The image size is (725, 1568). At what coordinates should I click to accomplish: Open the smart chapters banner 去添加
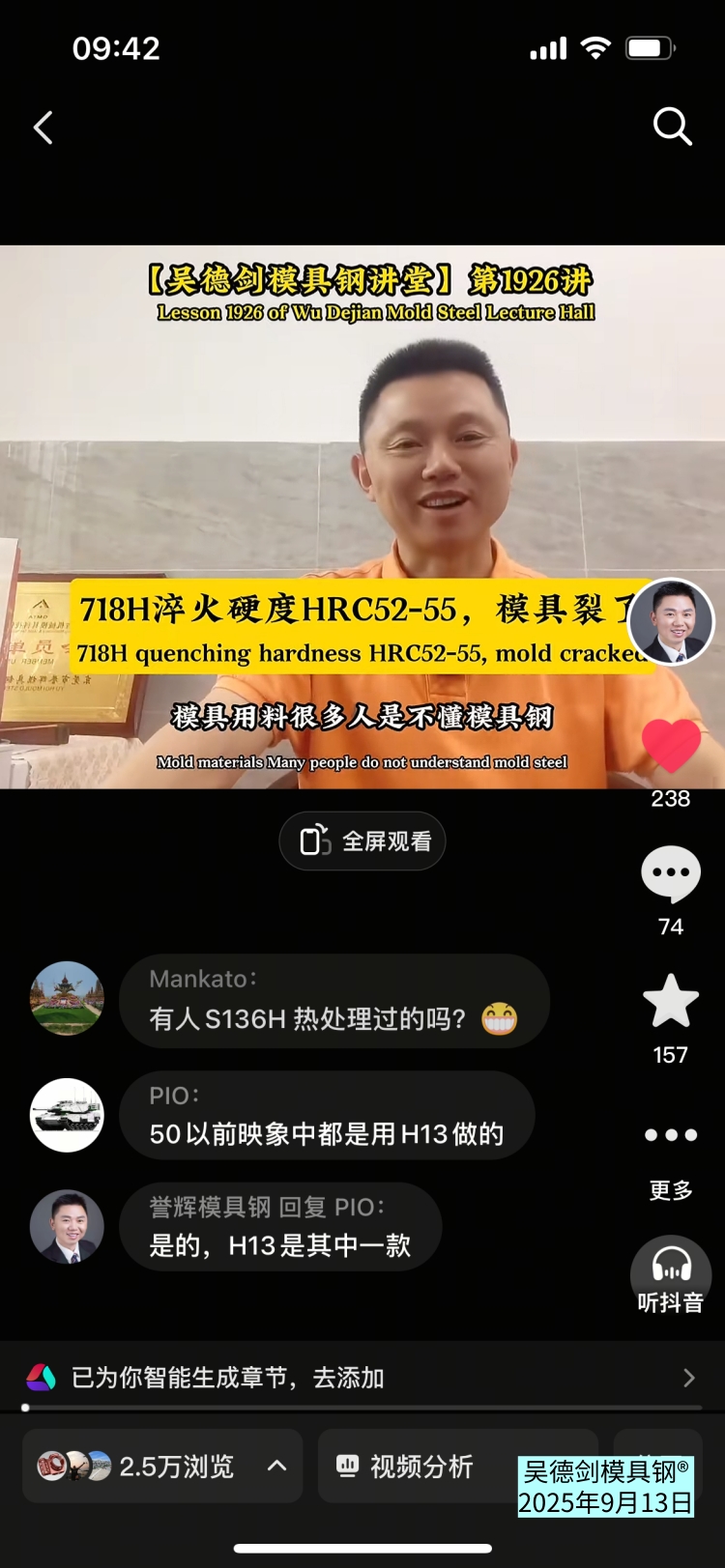(362, 1378)
